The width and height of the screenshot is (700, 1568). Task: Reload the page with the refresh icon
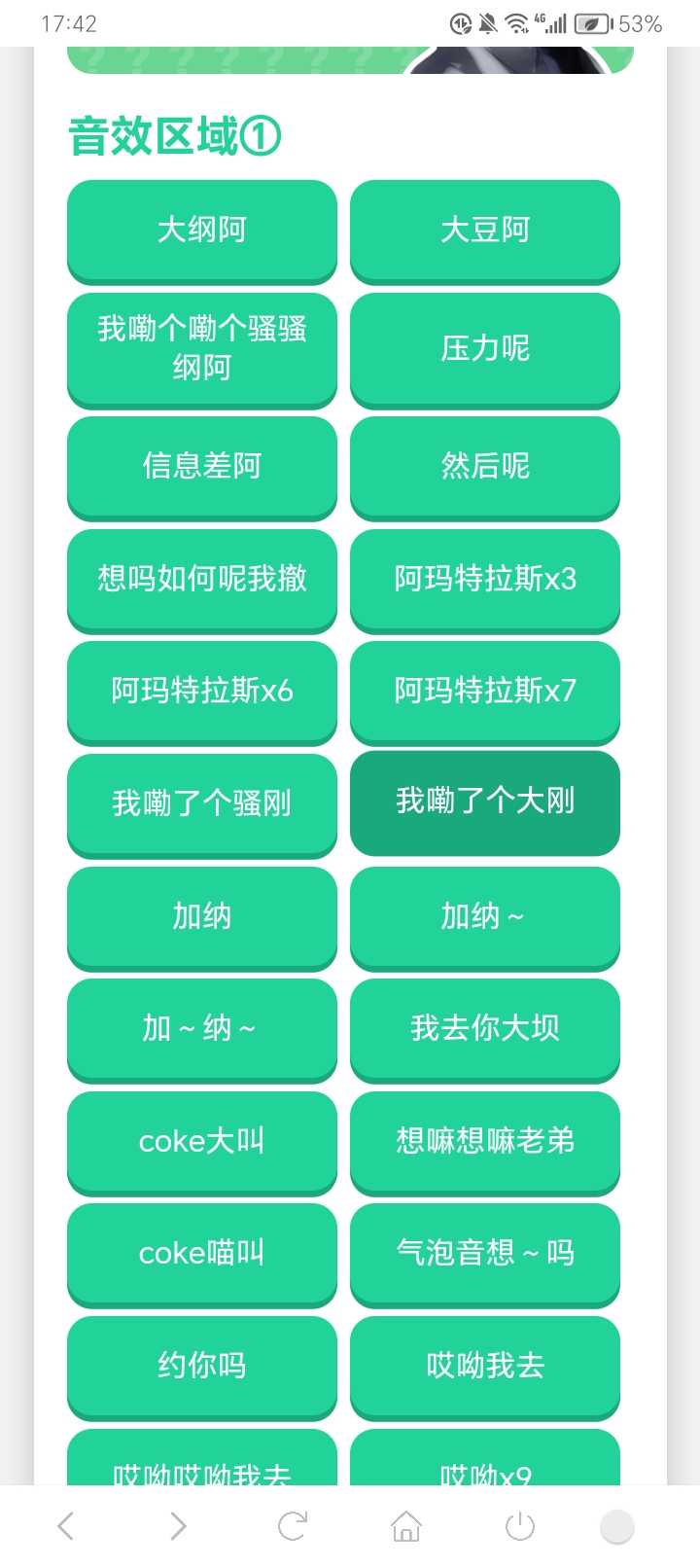pos(293,1526)
